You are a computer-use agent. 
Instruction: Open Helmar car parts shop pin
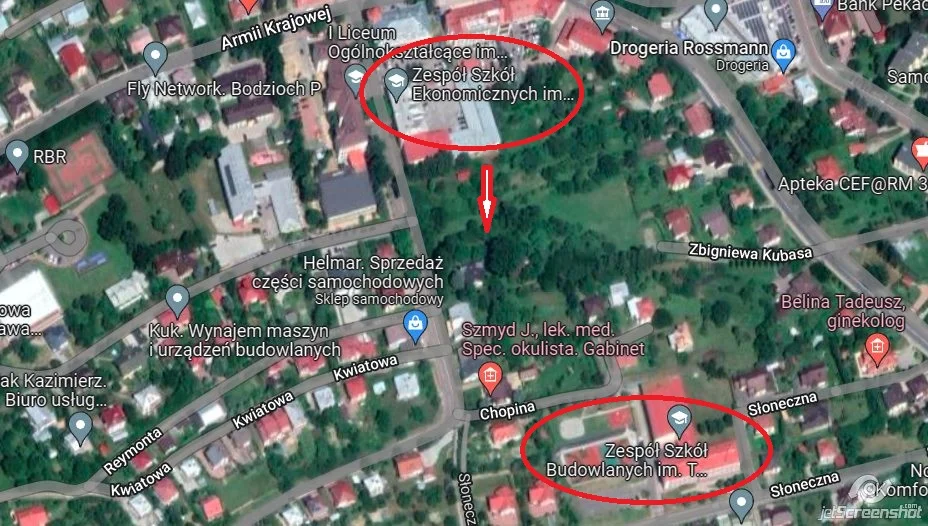pyautogui.click(x=414, y=322)
